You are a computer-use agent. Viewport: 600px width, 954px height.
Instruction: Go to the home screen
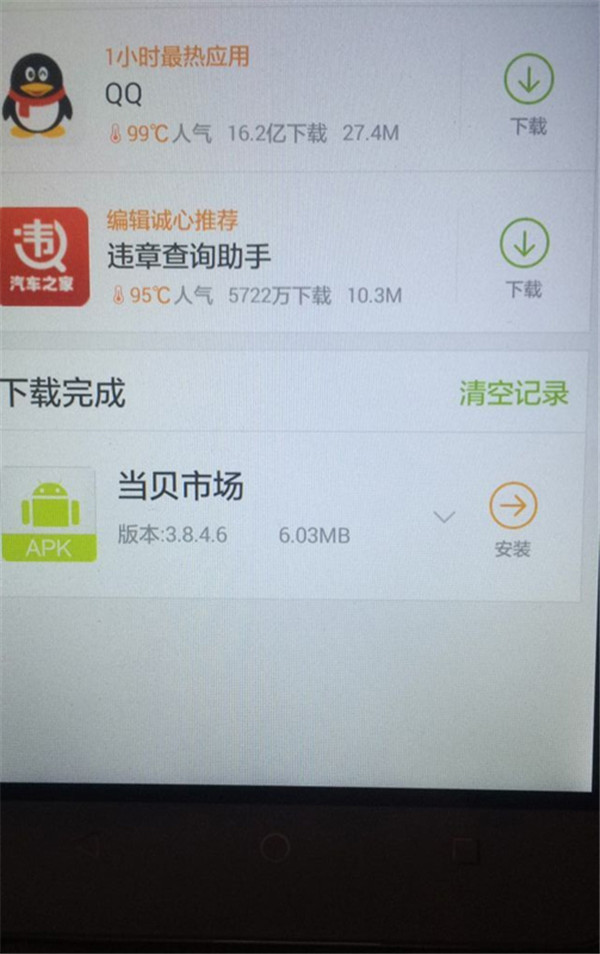(x=274, y=849)
